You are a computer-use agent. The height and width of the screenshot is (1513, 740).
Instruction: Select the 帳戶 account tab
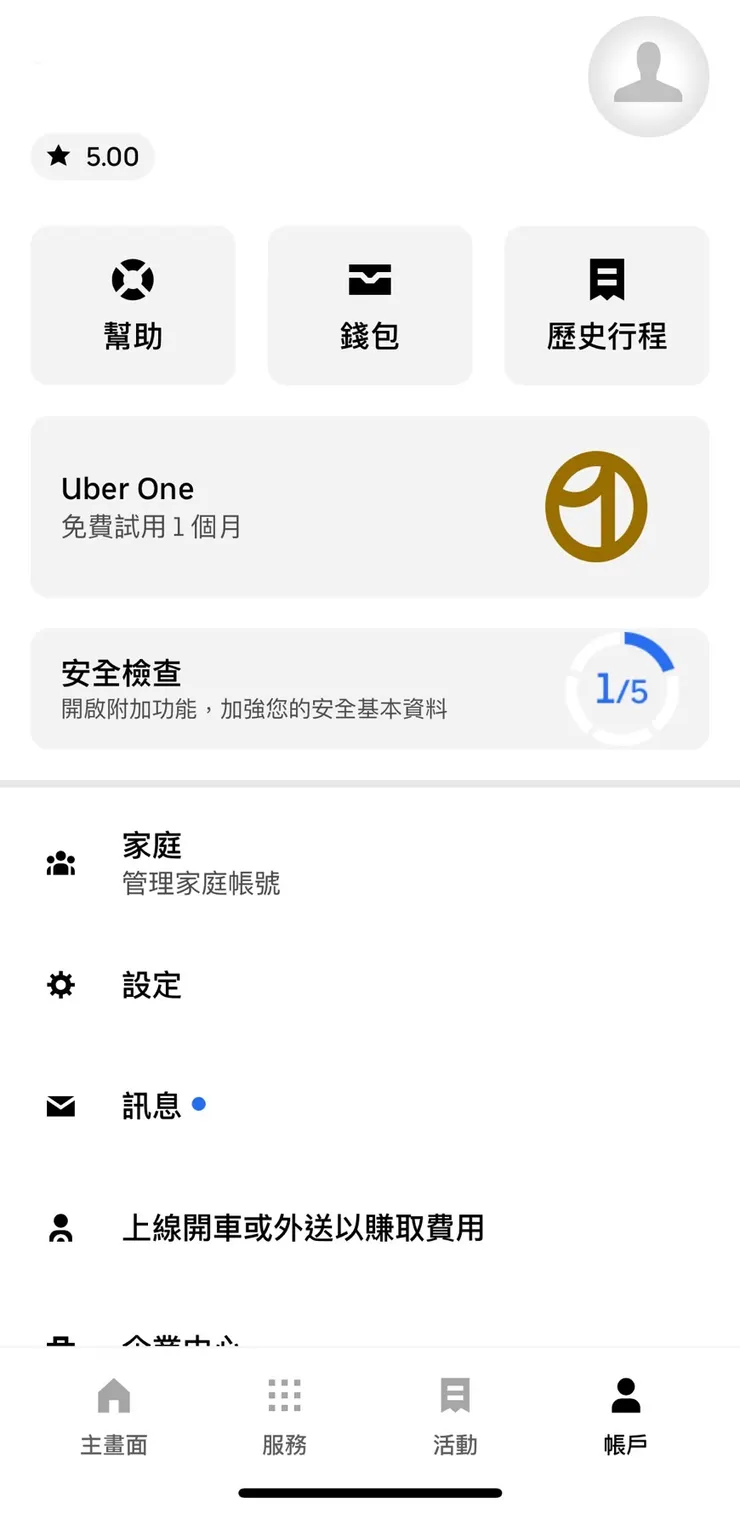coord(625,1415)
